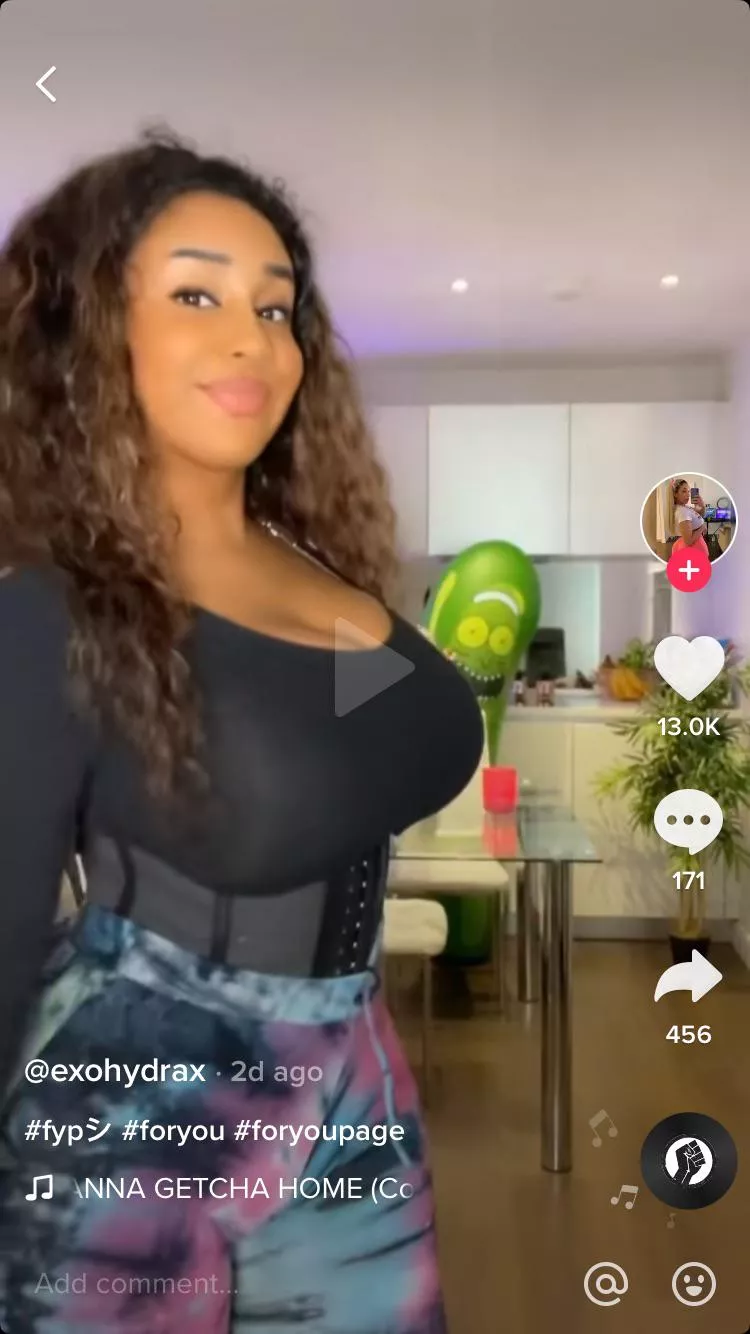
Task: Like this video with the heart
Action: pos(689,668)
